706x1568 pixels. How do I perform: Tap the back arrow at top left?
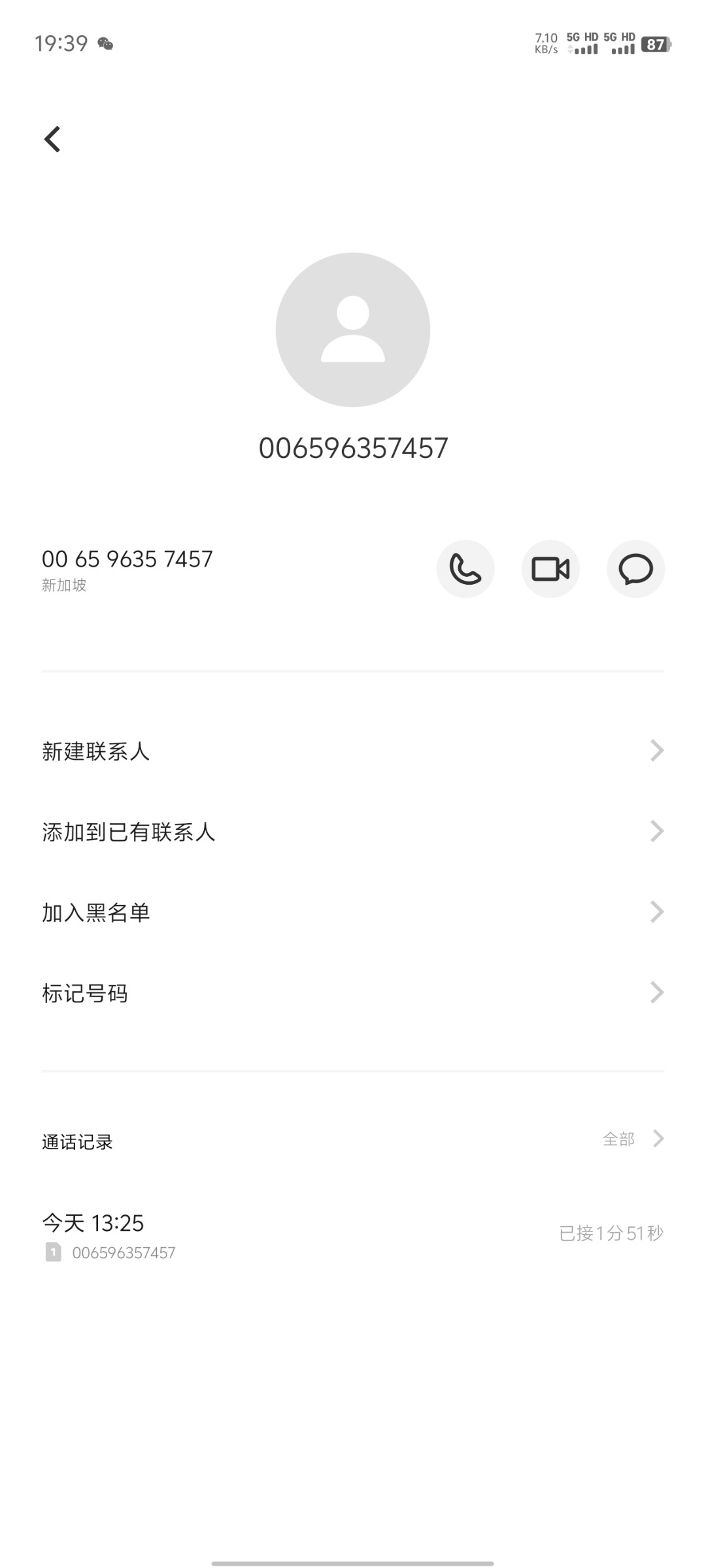click(x=51, y=138)
